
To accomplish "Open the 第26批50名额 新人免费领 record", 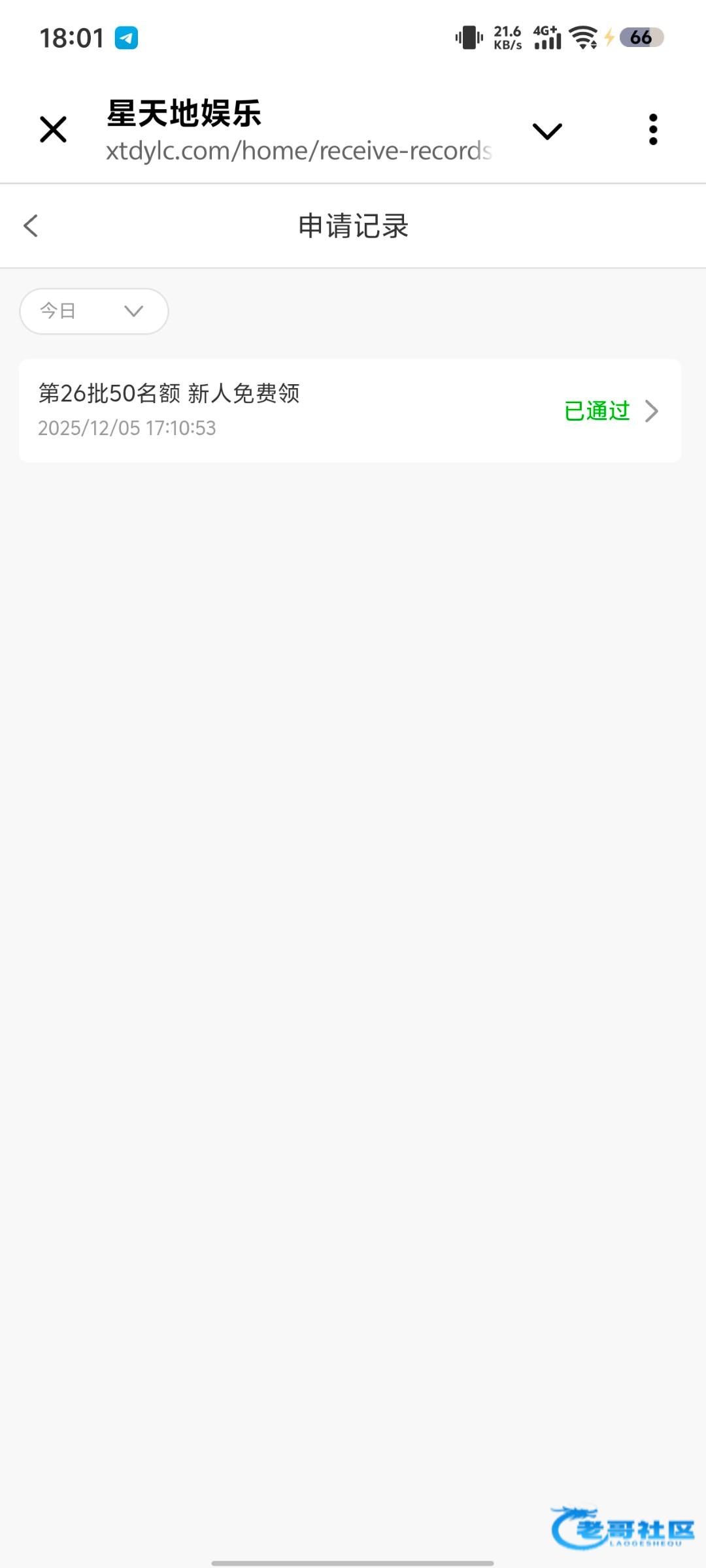I will coord(350,410).
